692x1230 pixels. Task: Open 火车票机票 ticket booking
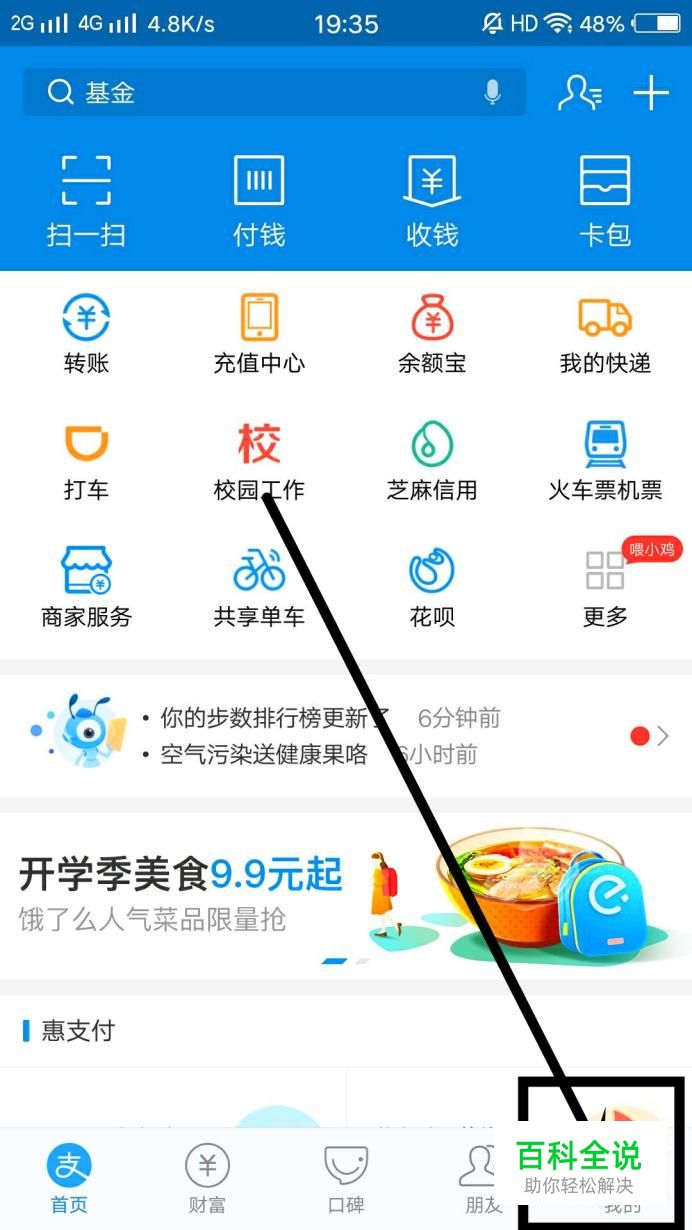[605, 460]
